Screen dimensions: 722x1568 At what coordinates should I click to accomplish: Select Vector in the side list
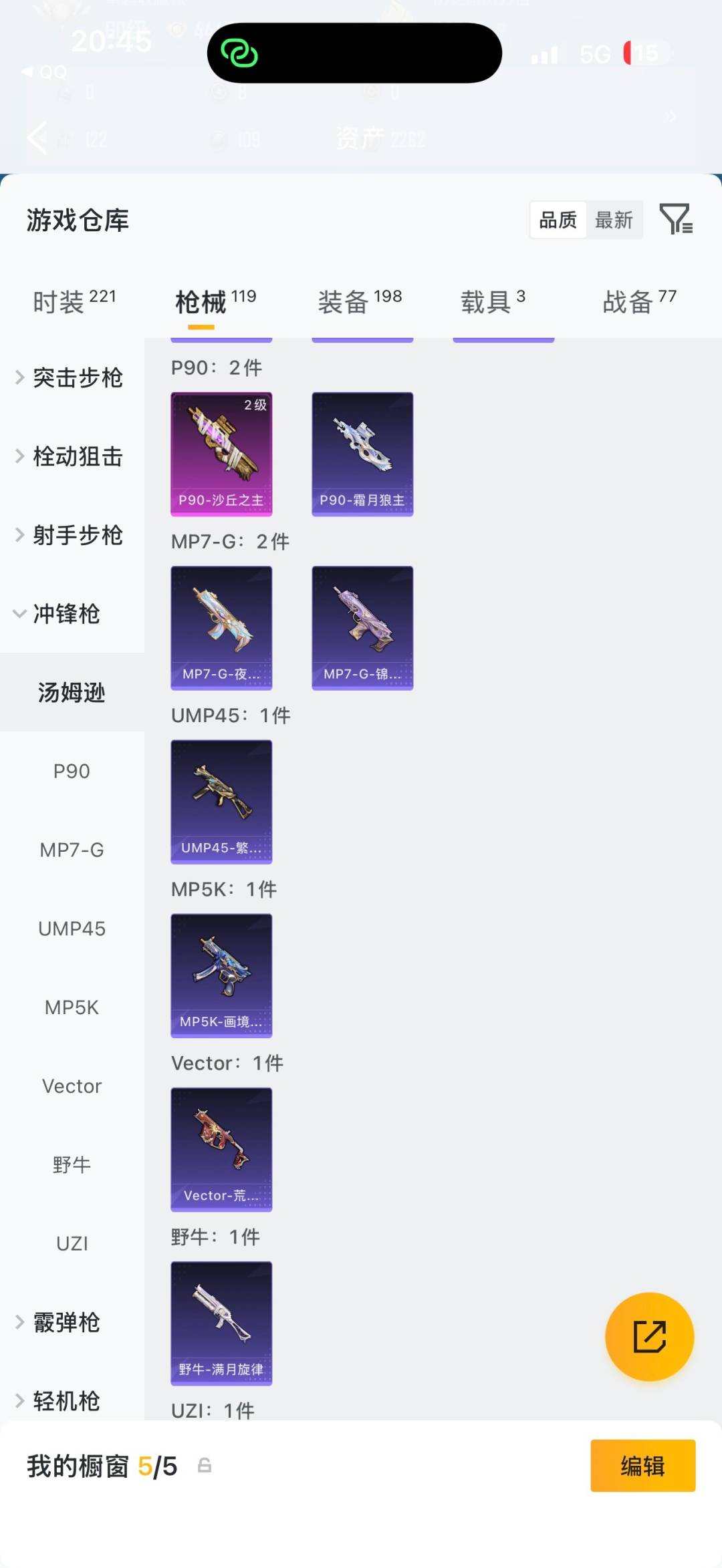[x=72, y=1086]
